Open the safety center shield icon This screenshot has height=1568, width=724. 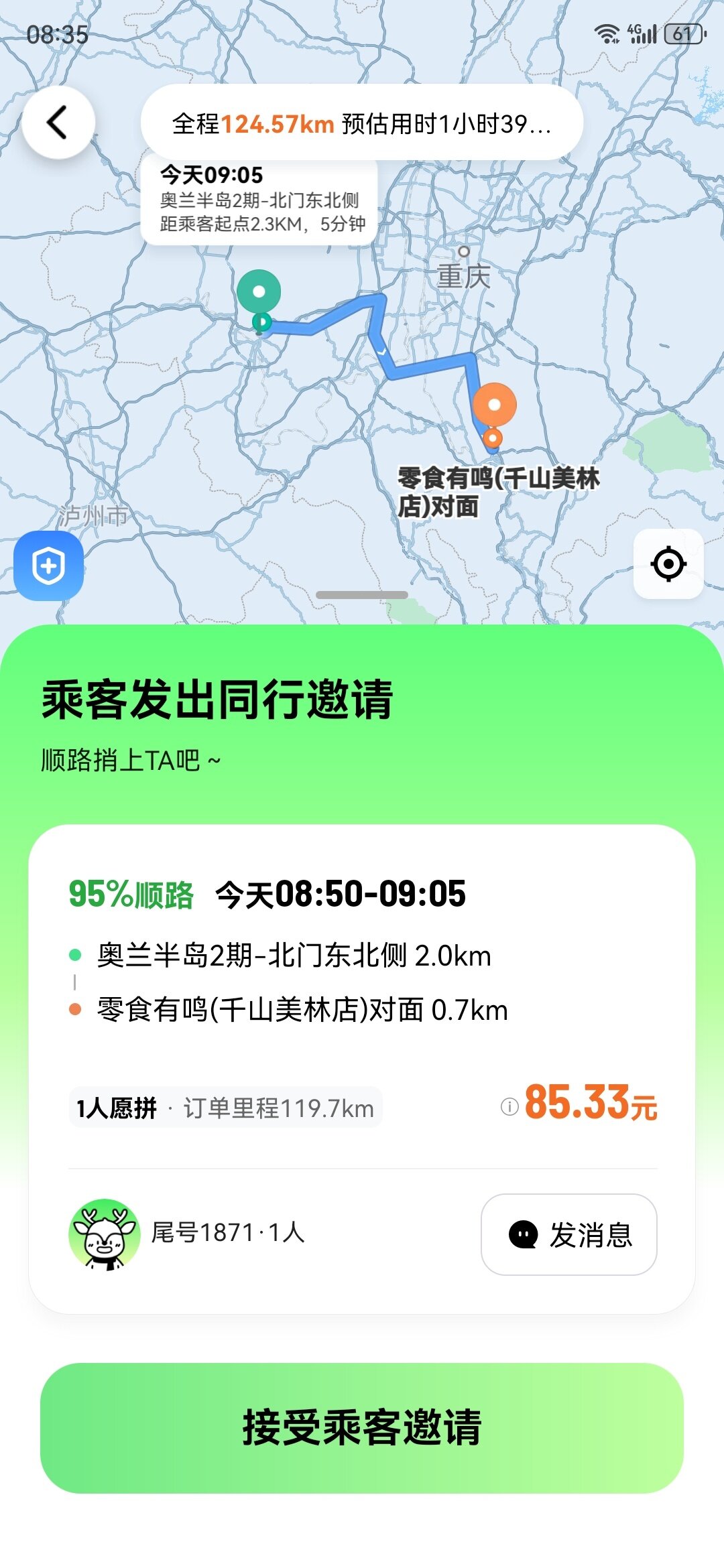pyautogui.click(x=49, y=566)
